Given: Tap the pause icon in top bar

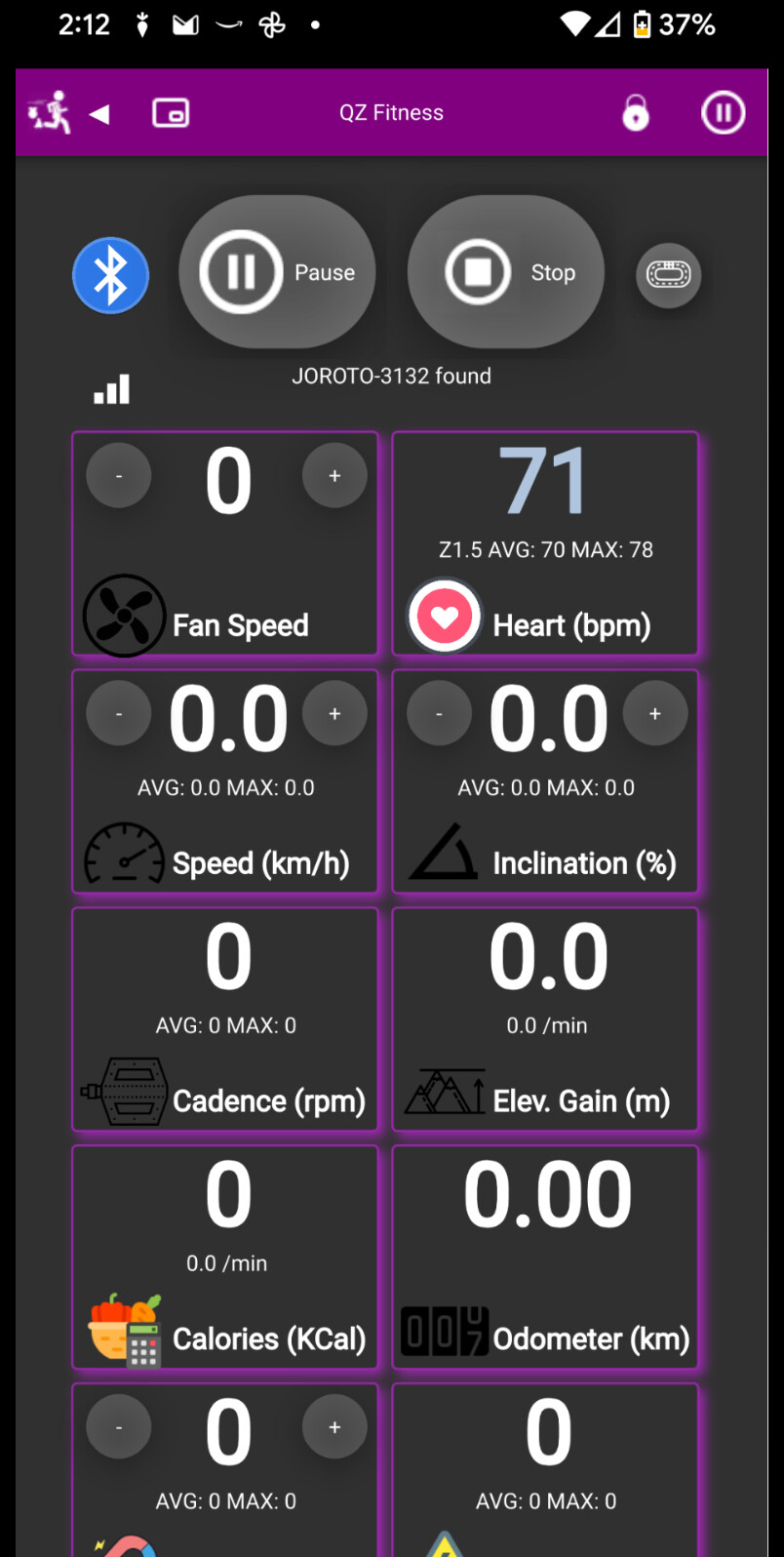Looking at the screenshot, I should pos(724,113).
